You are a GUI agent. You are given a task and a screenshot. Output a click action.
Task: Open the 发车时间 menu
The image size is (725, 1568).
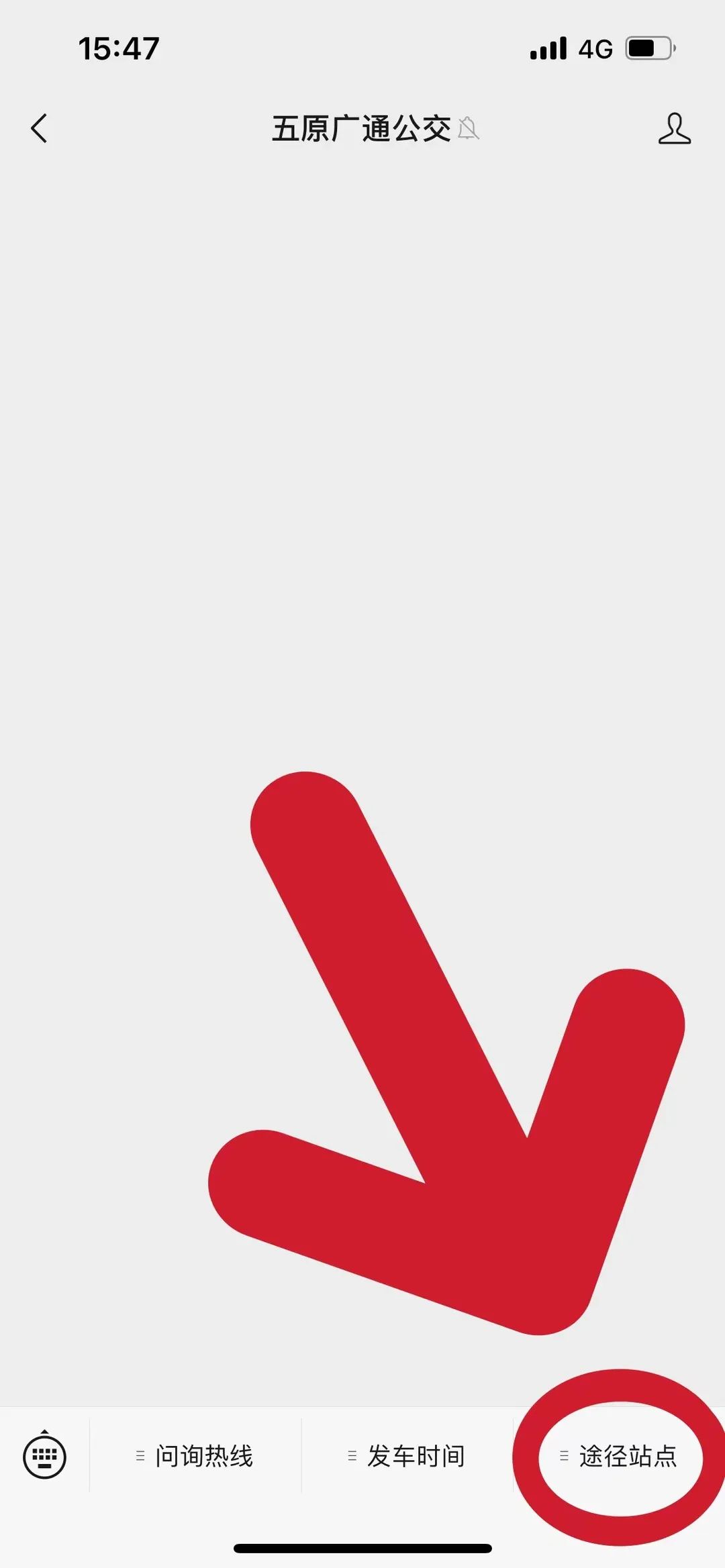407,1456
